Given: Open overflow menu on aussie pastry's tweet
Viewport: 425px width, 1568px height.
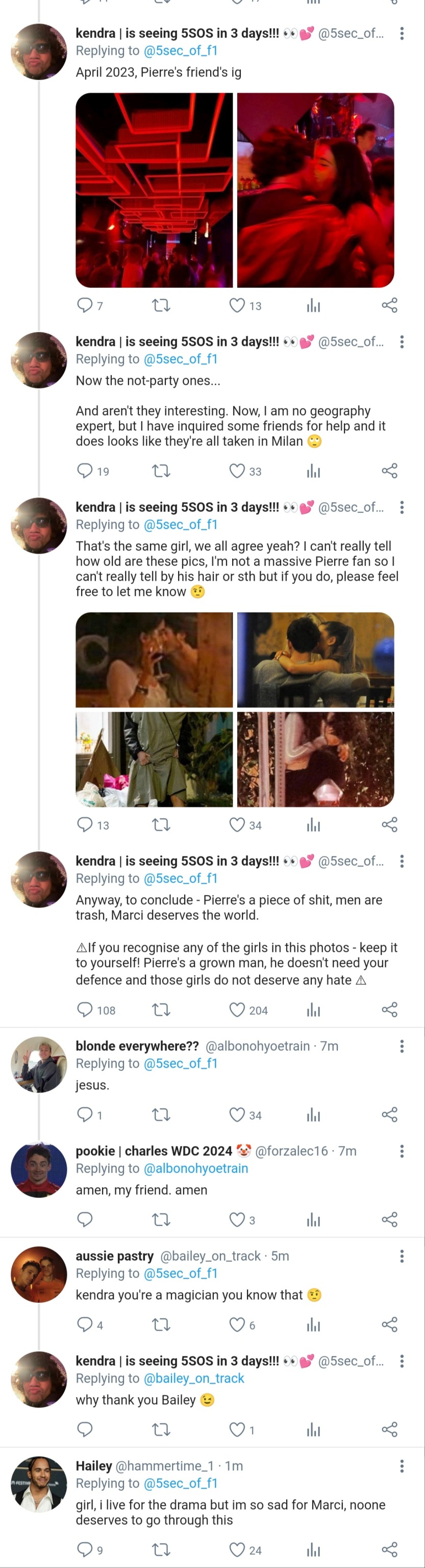Looking at the screenshot, I should coord(402,1256).
